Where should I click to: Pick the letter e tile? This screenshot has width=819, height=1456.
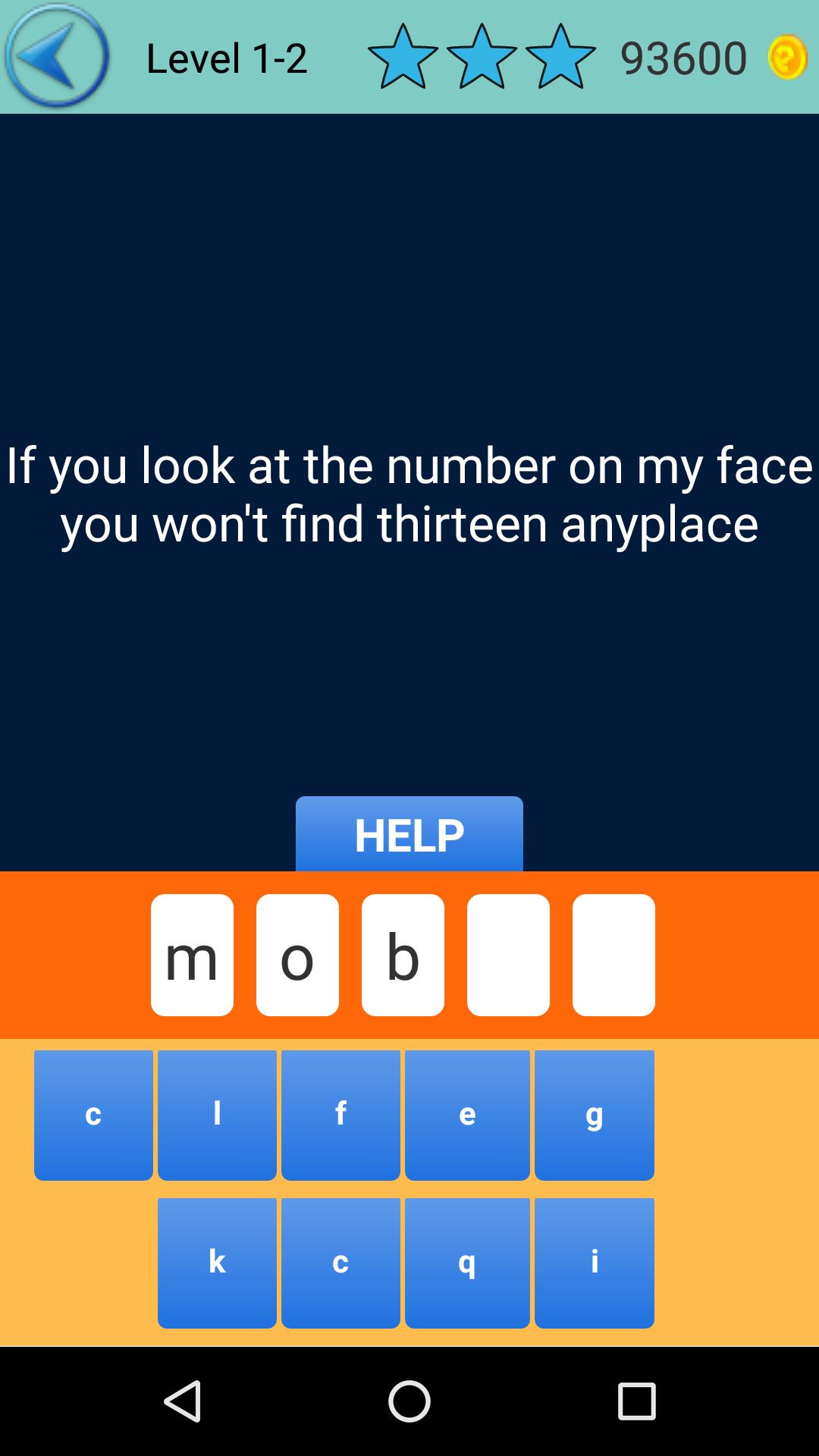pos(467,1115)
